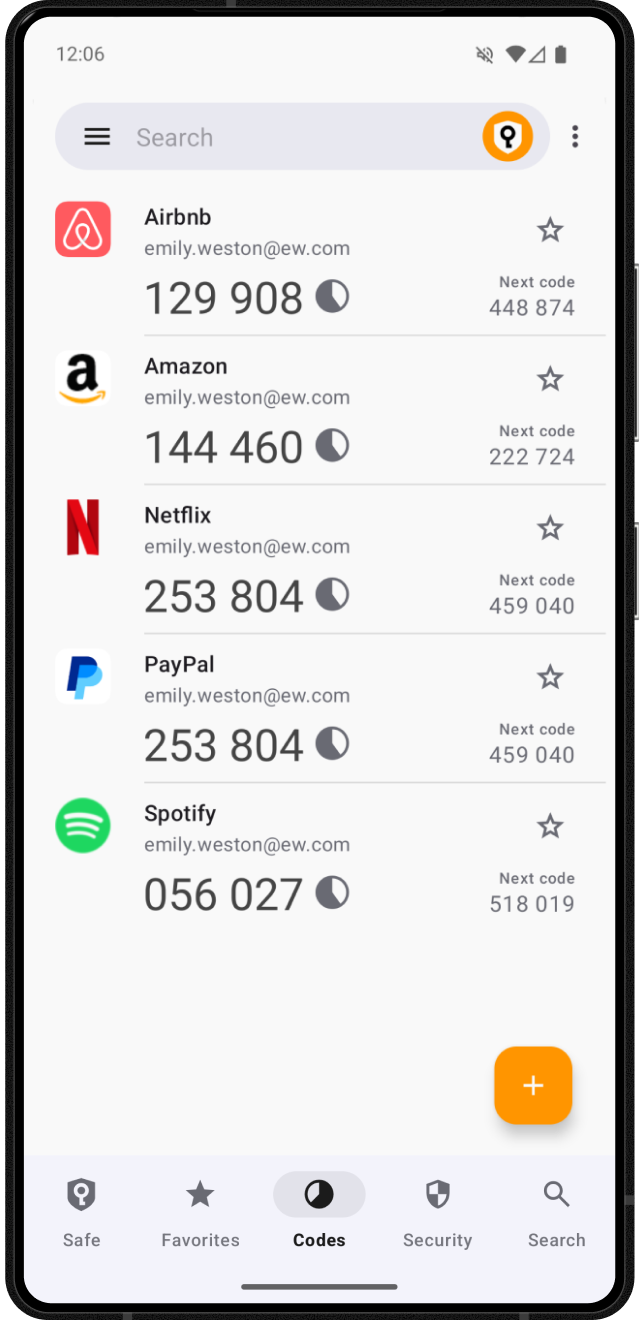The height and width of the screenshot is (1320, 640).
Task: Favorite the Airbnb entry with its star
Action: click(x=550, y=231)
